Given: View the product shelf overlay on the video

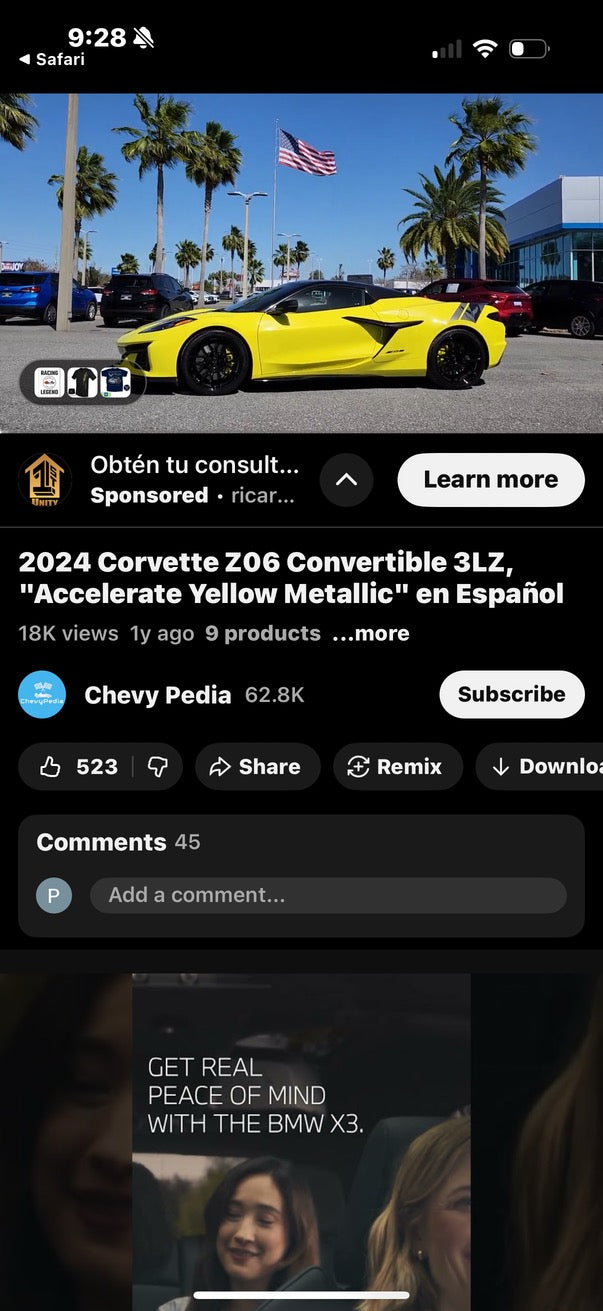Looking at the screenshot, I should (x=82, y=382).
